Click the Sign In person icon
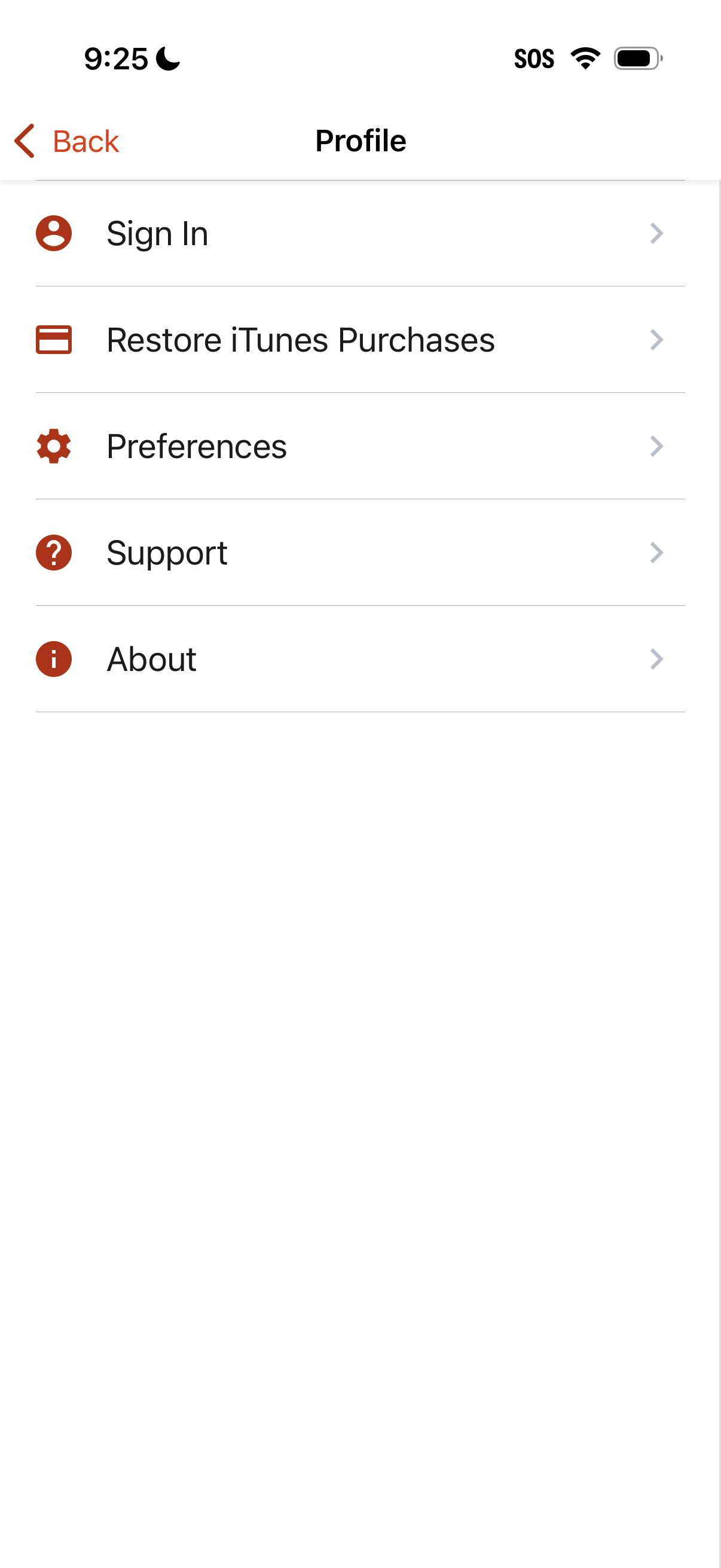This screenshot has width=721, height=1568. click(x=54, y=233)
